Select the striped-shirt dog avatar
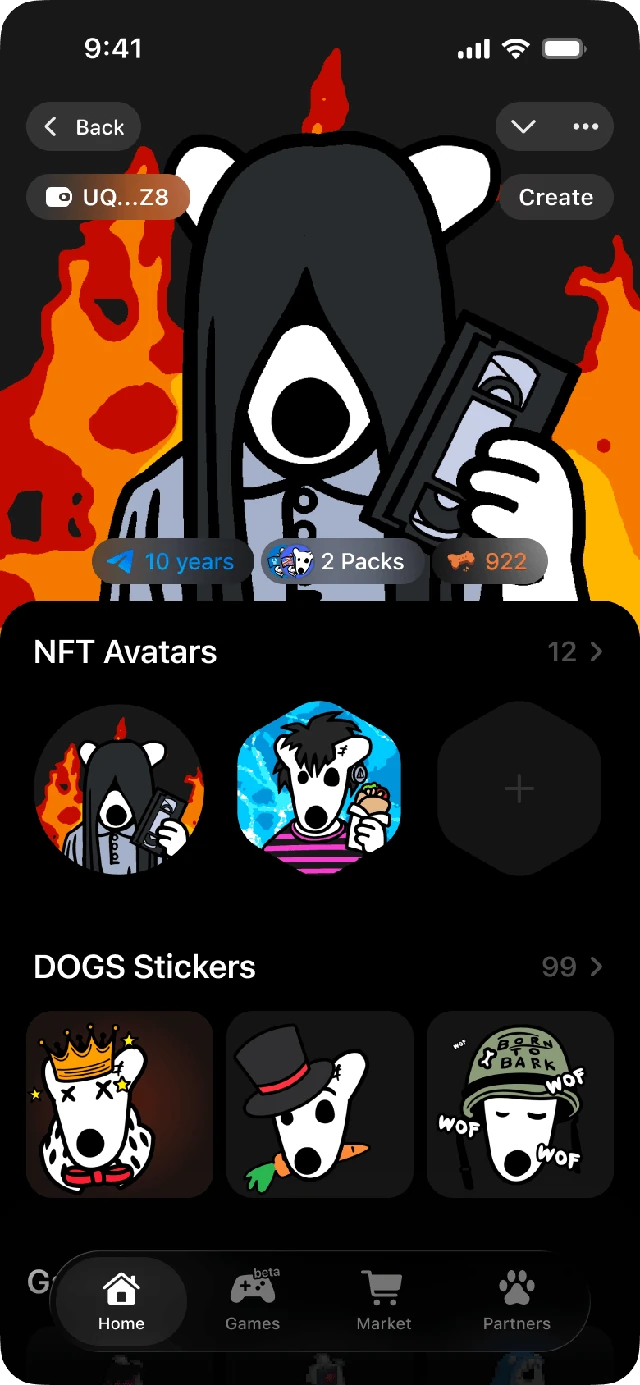Viewport: 640px width, 1385px height. pyautogui.click(x=319, y=789)
